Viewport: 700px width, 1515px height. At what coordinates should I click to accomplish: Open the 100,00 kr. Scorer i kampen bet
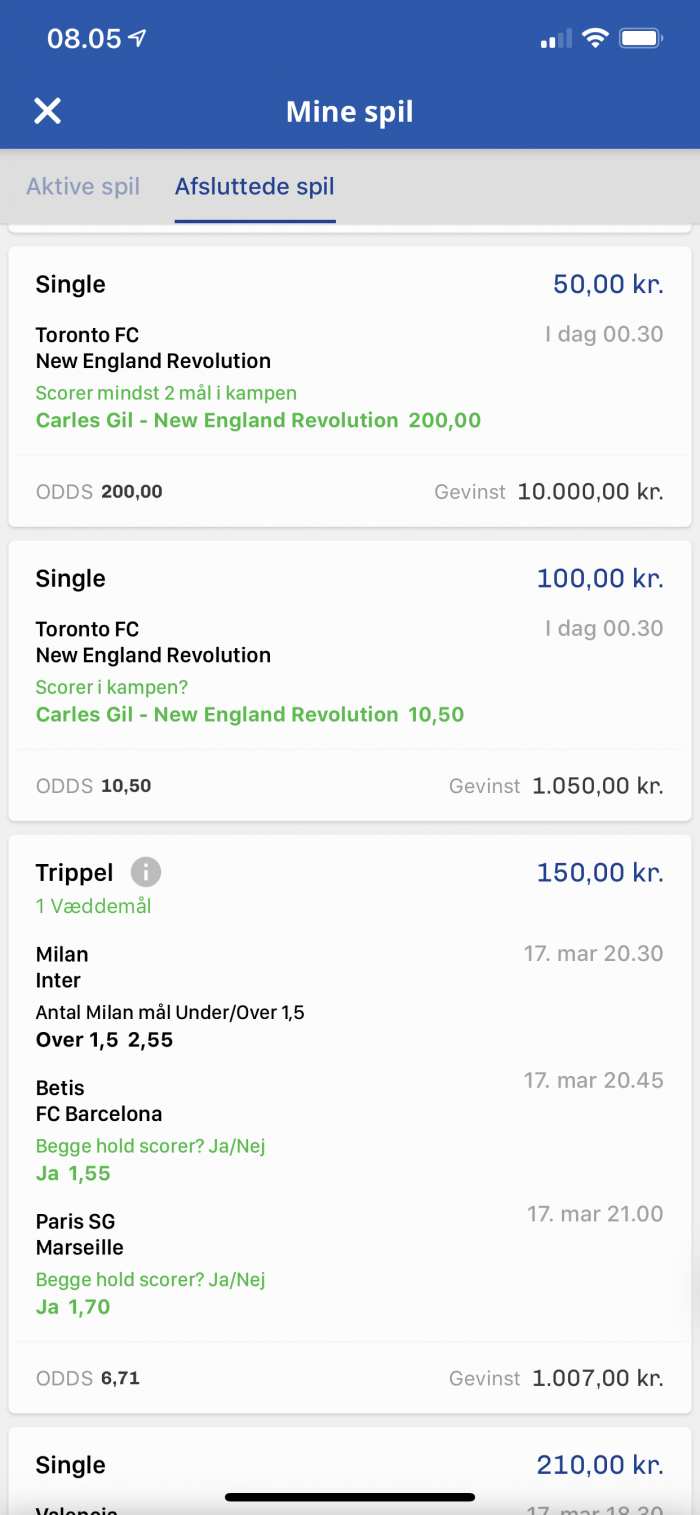[x=350, y=681]
